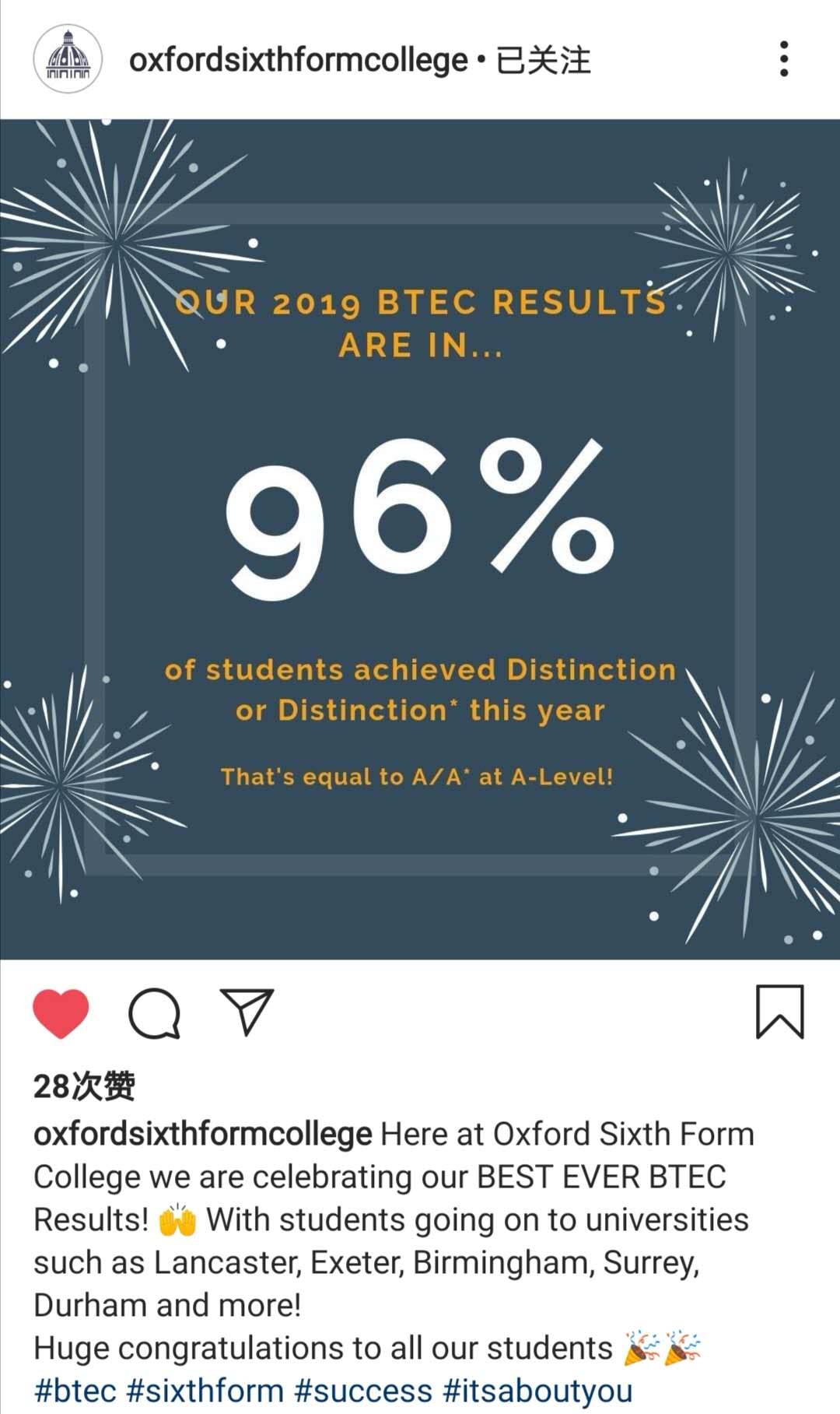View the 28次赞 likes list

pyautogui.click(x=84, y=1086)
